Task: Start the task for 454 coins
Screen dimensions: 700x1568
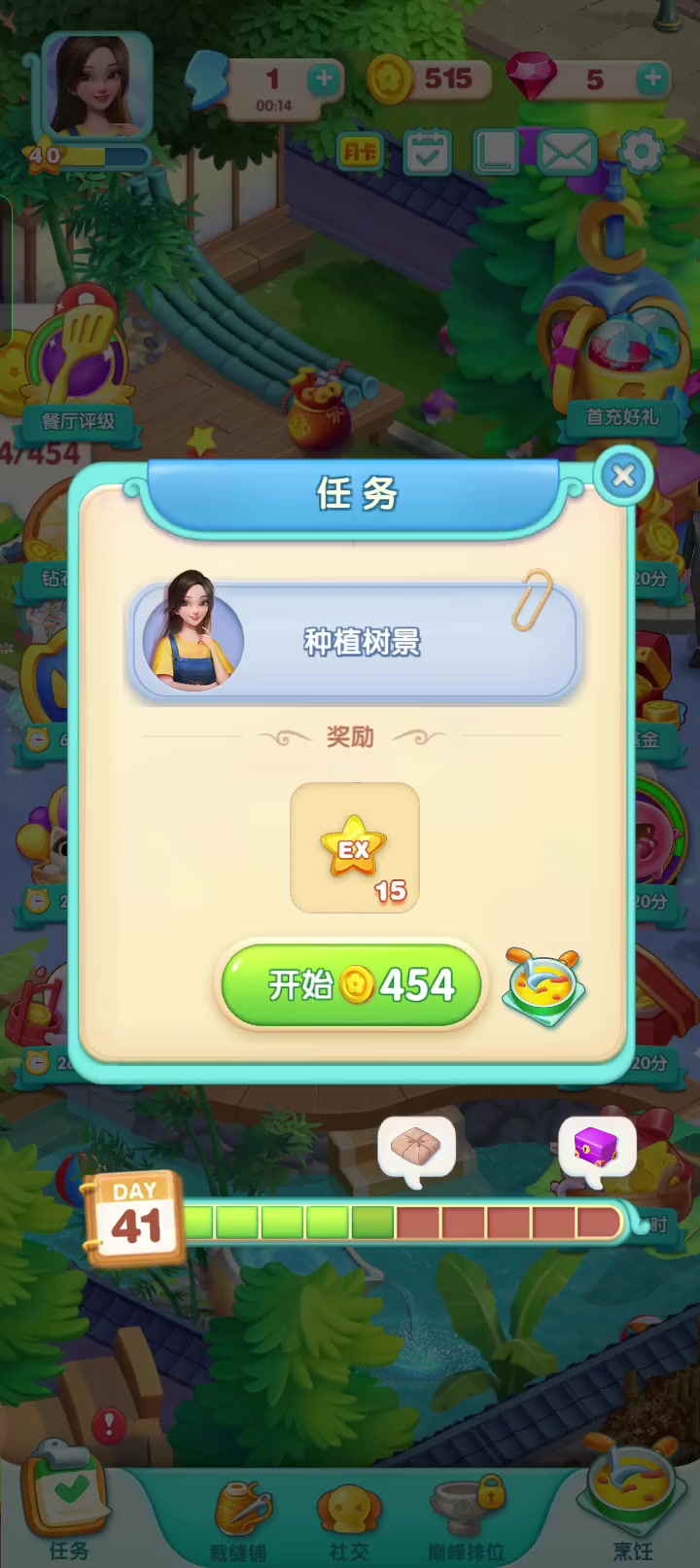Action: (351, 985)
